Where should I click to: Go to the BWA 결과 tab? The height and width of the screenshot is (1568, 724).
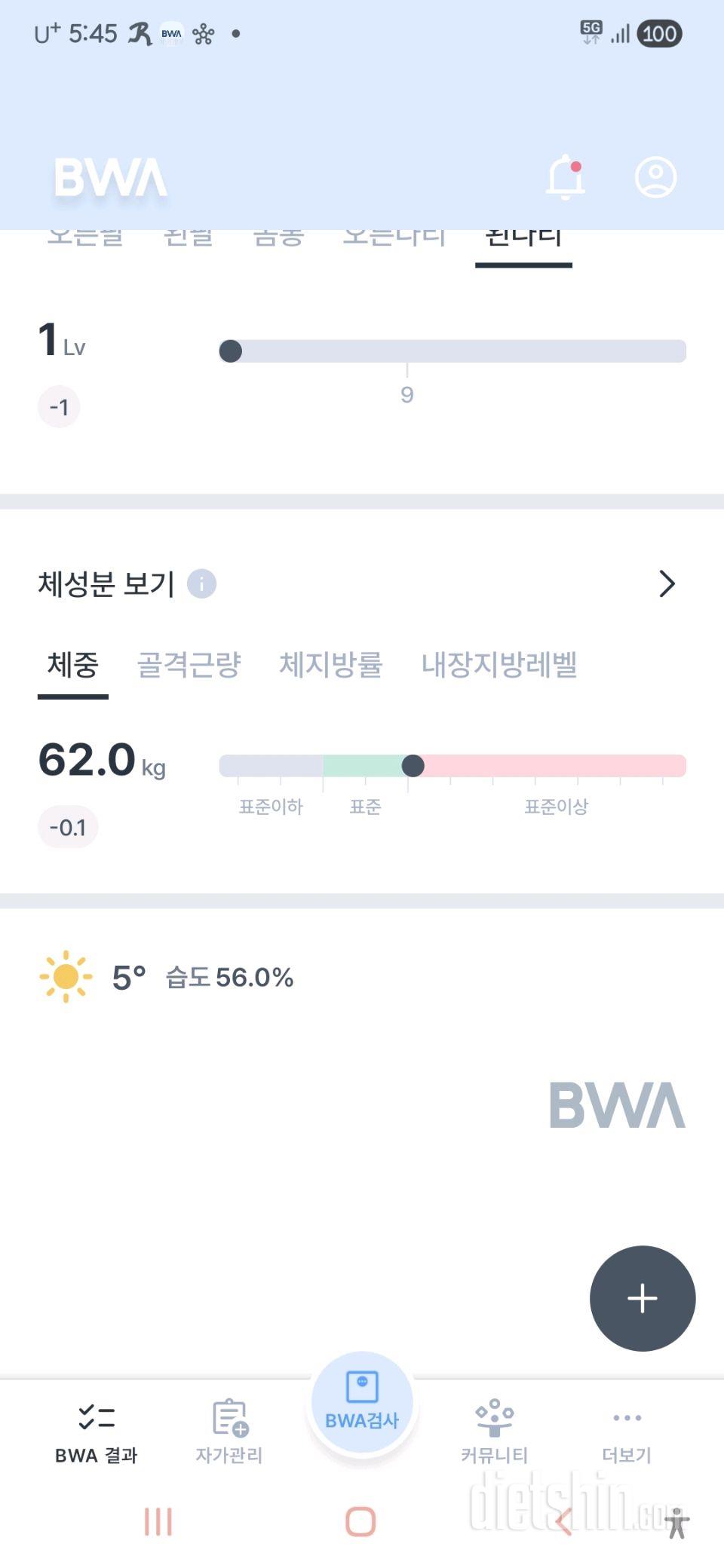click(x=97, y=1434)
